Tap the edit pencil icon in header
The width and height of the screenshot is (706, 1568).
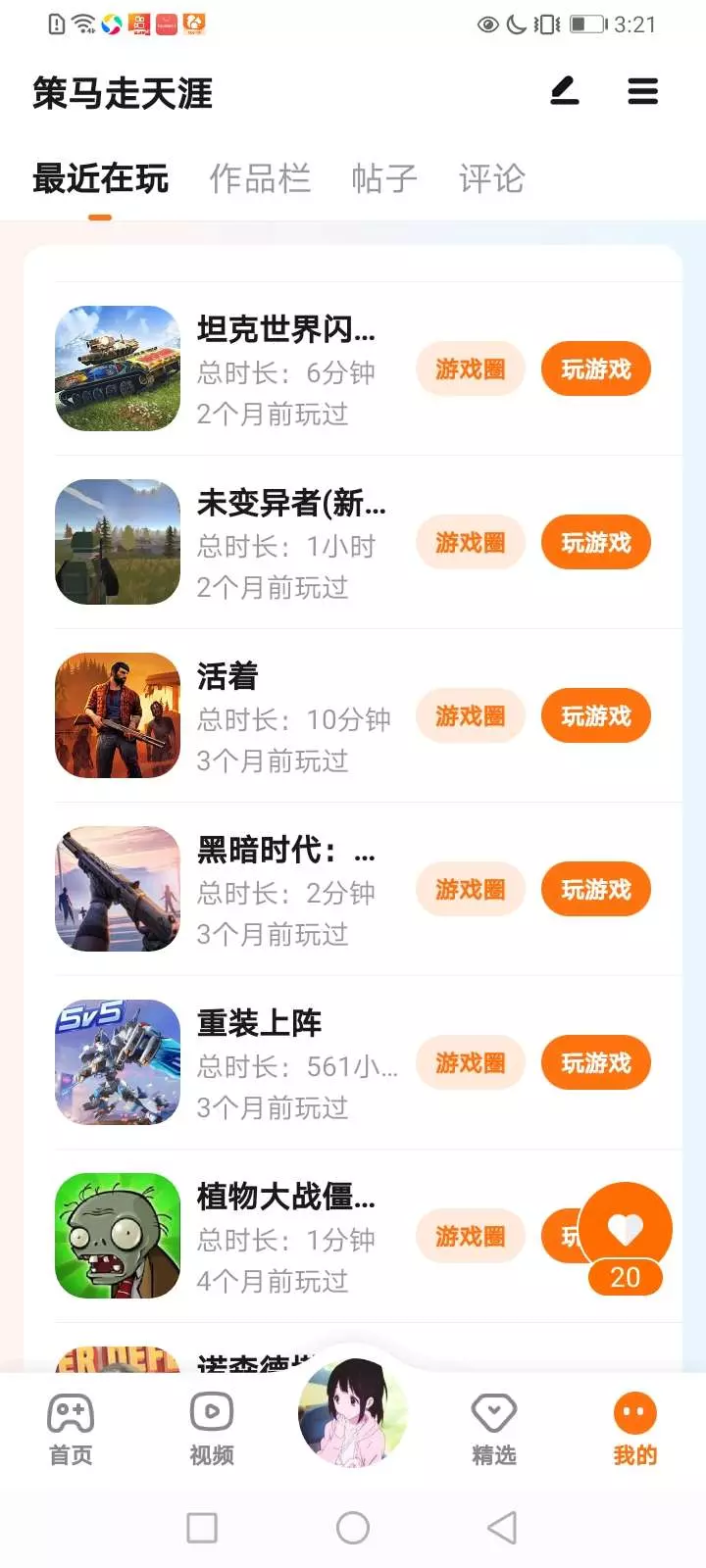pyautogui.click(x=564, y=92)
